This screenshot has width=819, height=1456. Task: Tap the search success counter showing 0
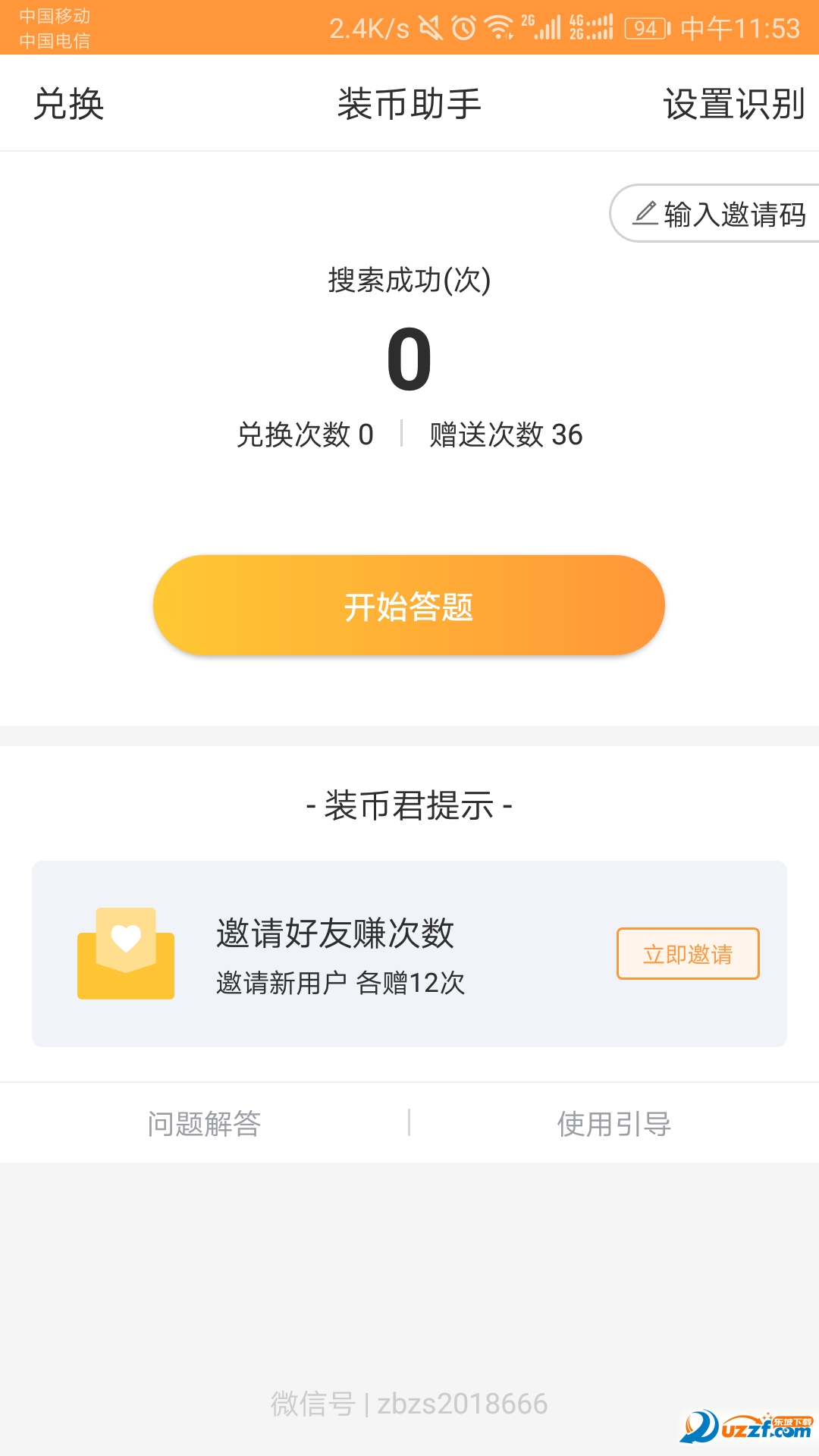(409, 360)
